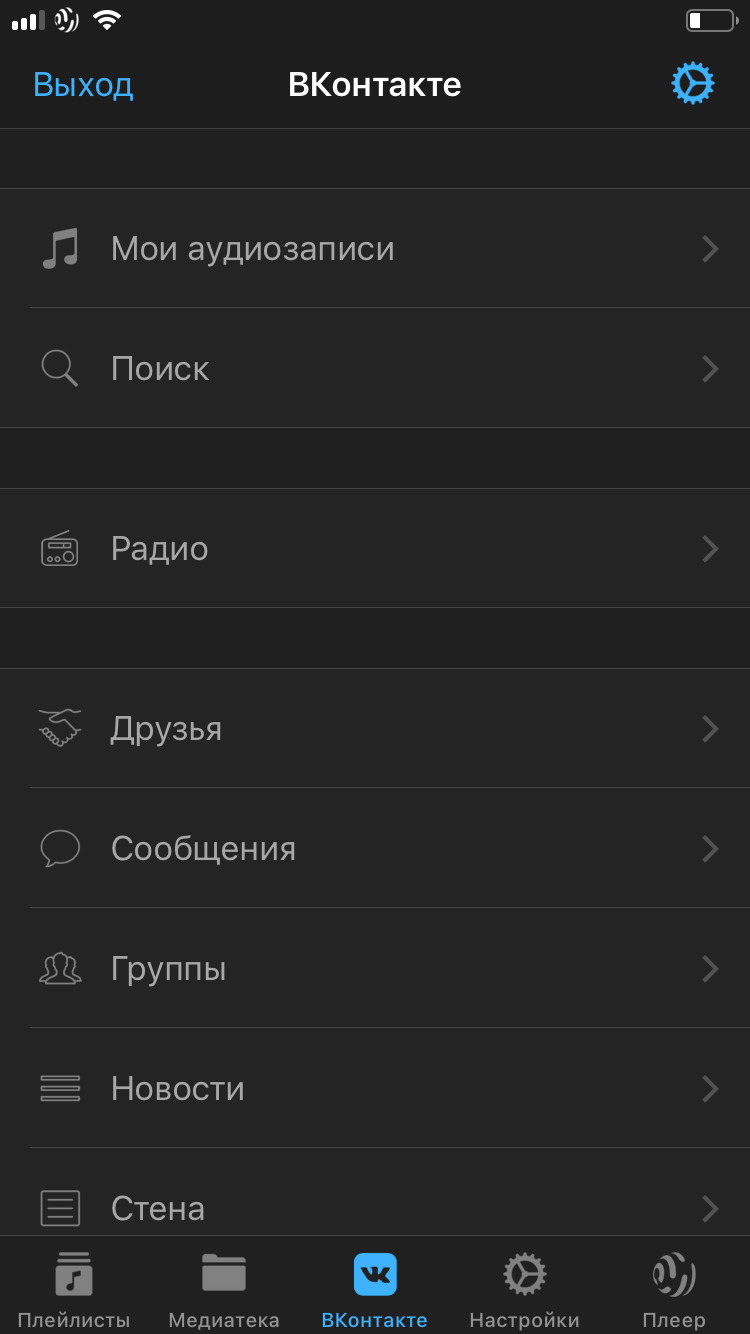Tap Выход to log out
Viewport: 750px width, 1334px height.
point(83,85)
